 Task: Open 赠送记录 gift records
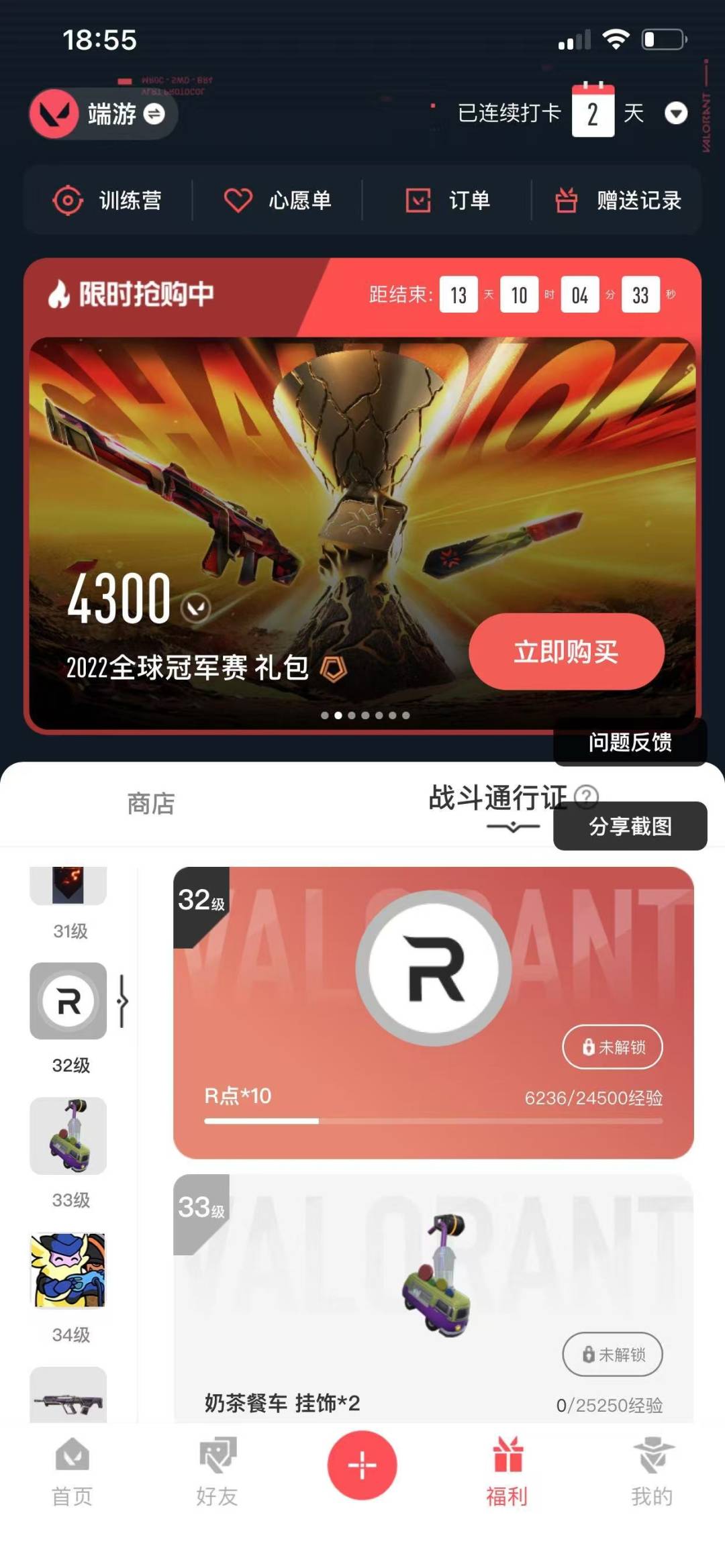pos(618,201)
